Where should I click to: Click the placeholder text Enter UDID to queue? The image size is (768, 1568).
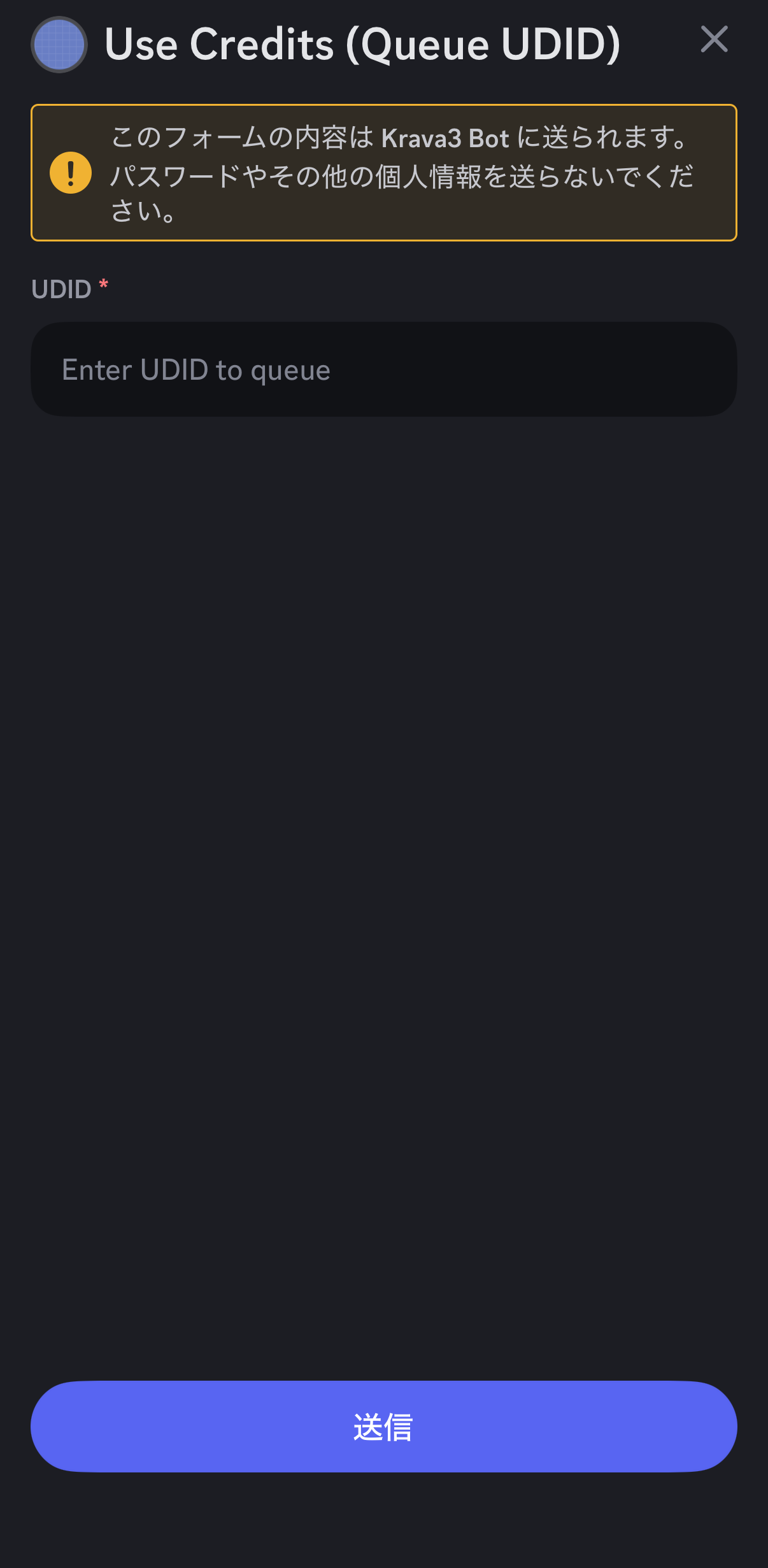point(197,370)
